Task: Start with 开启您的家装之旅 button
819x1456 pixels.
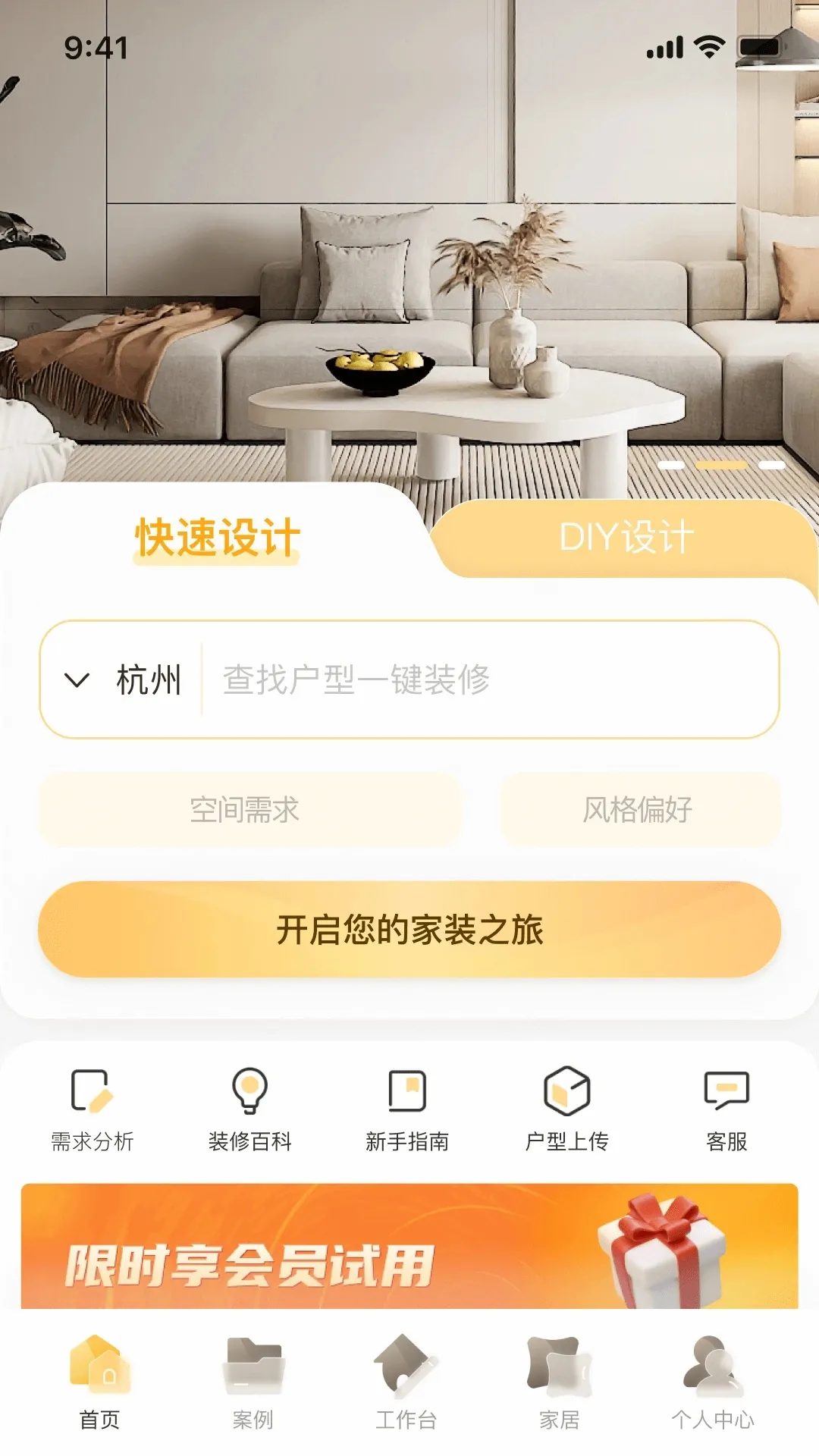Action: (409, 930)
